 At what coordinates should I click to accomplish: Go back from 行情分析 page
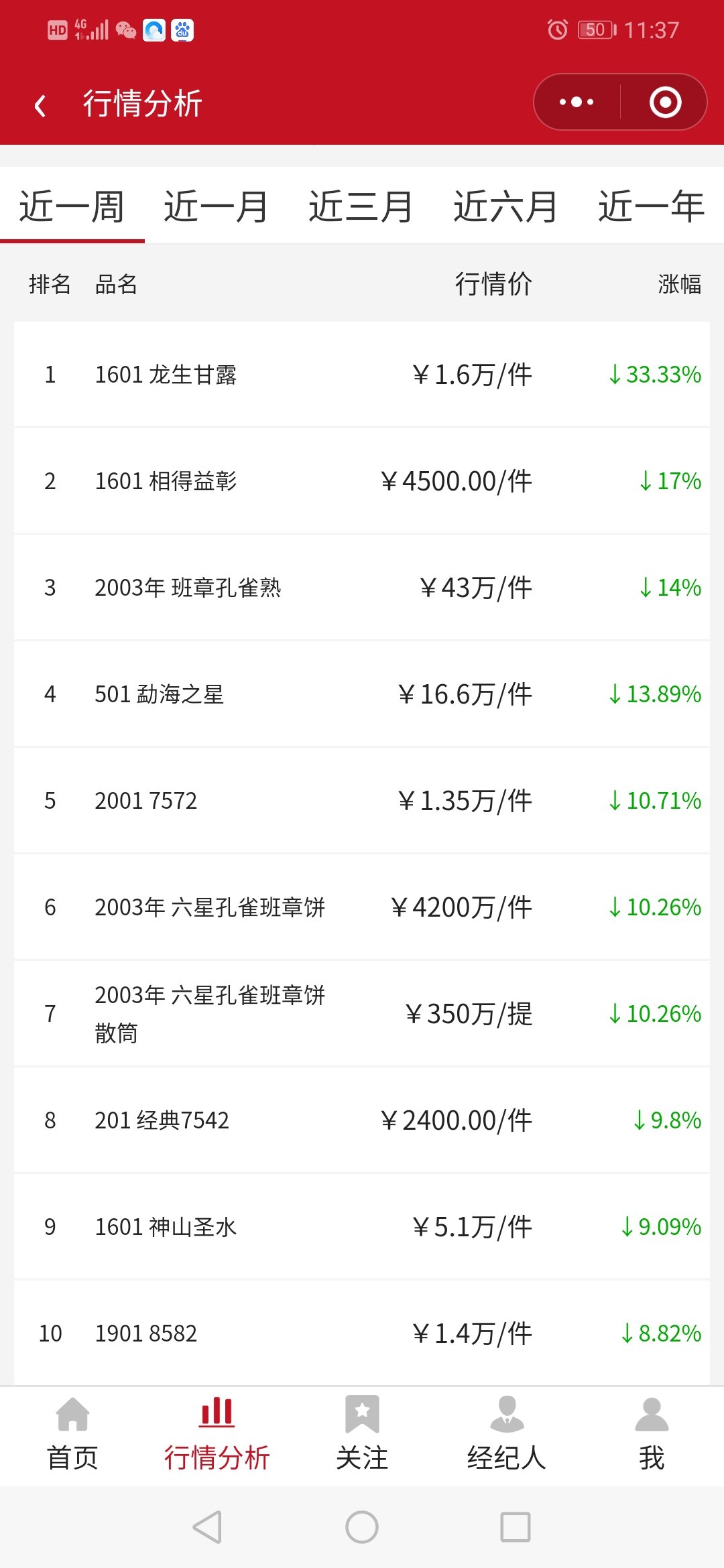(40, 105)
